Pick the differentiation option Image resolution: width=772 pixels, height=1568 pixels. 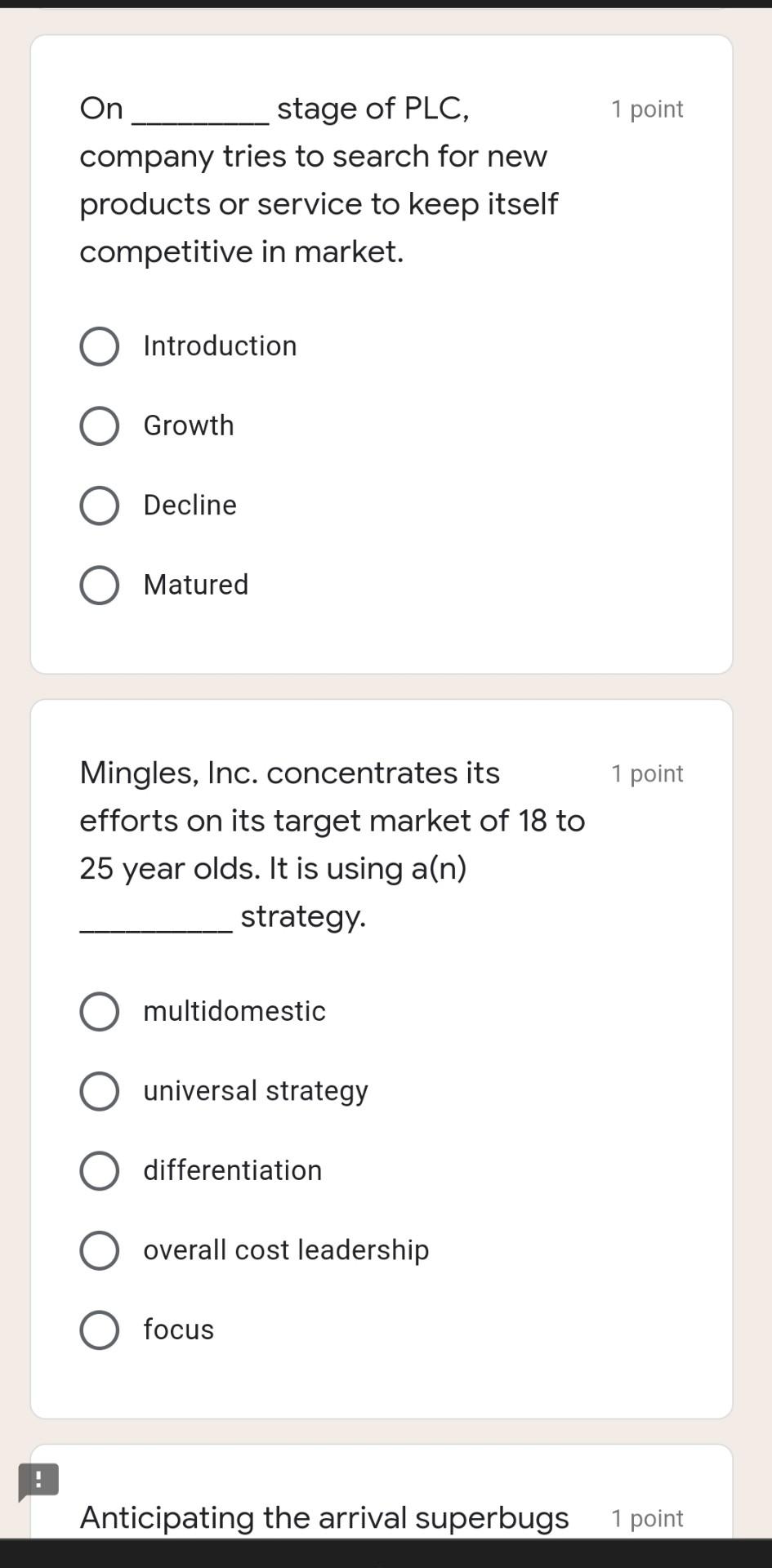coord(100,1171)
